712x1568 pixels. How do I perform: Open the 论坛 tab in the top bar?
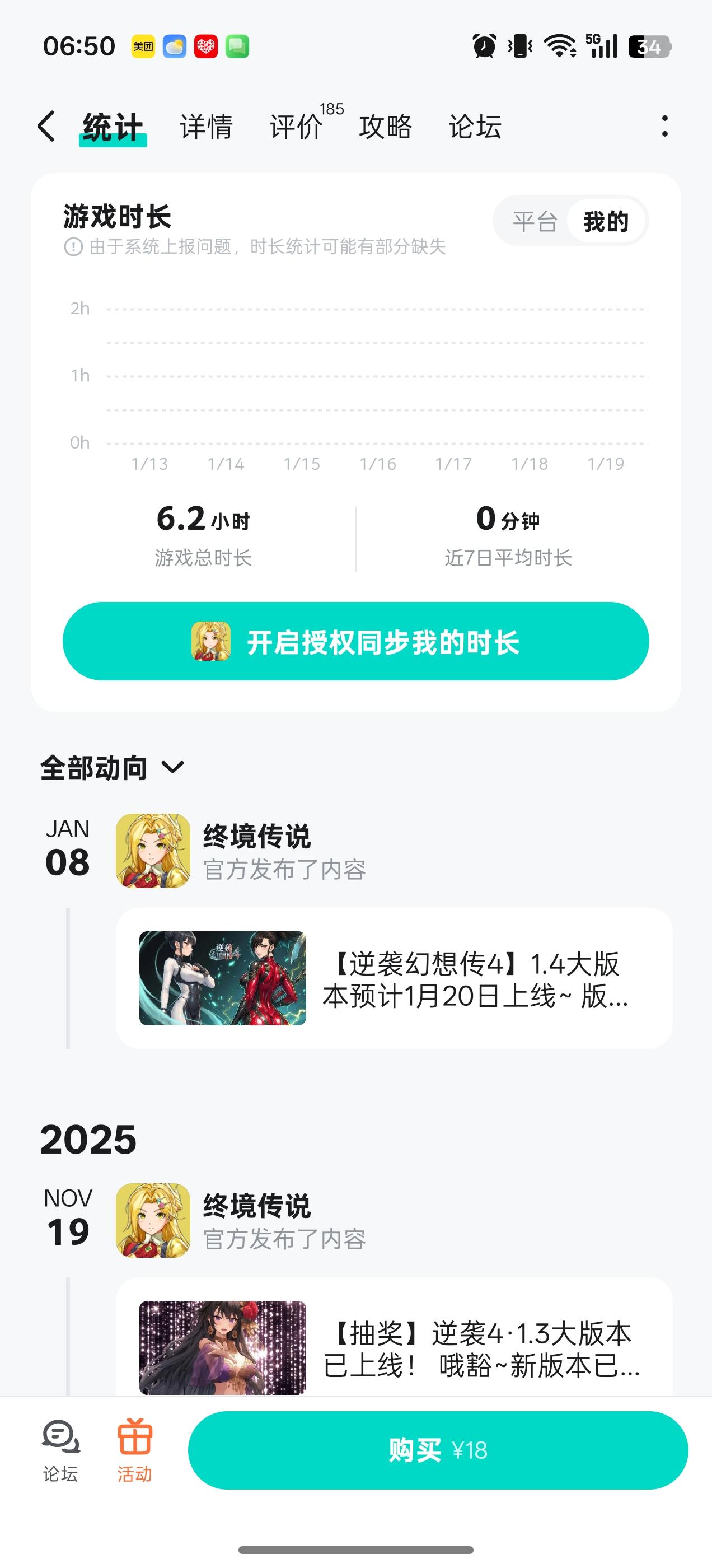point(475,127)
